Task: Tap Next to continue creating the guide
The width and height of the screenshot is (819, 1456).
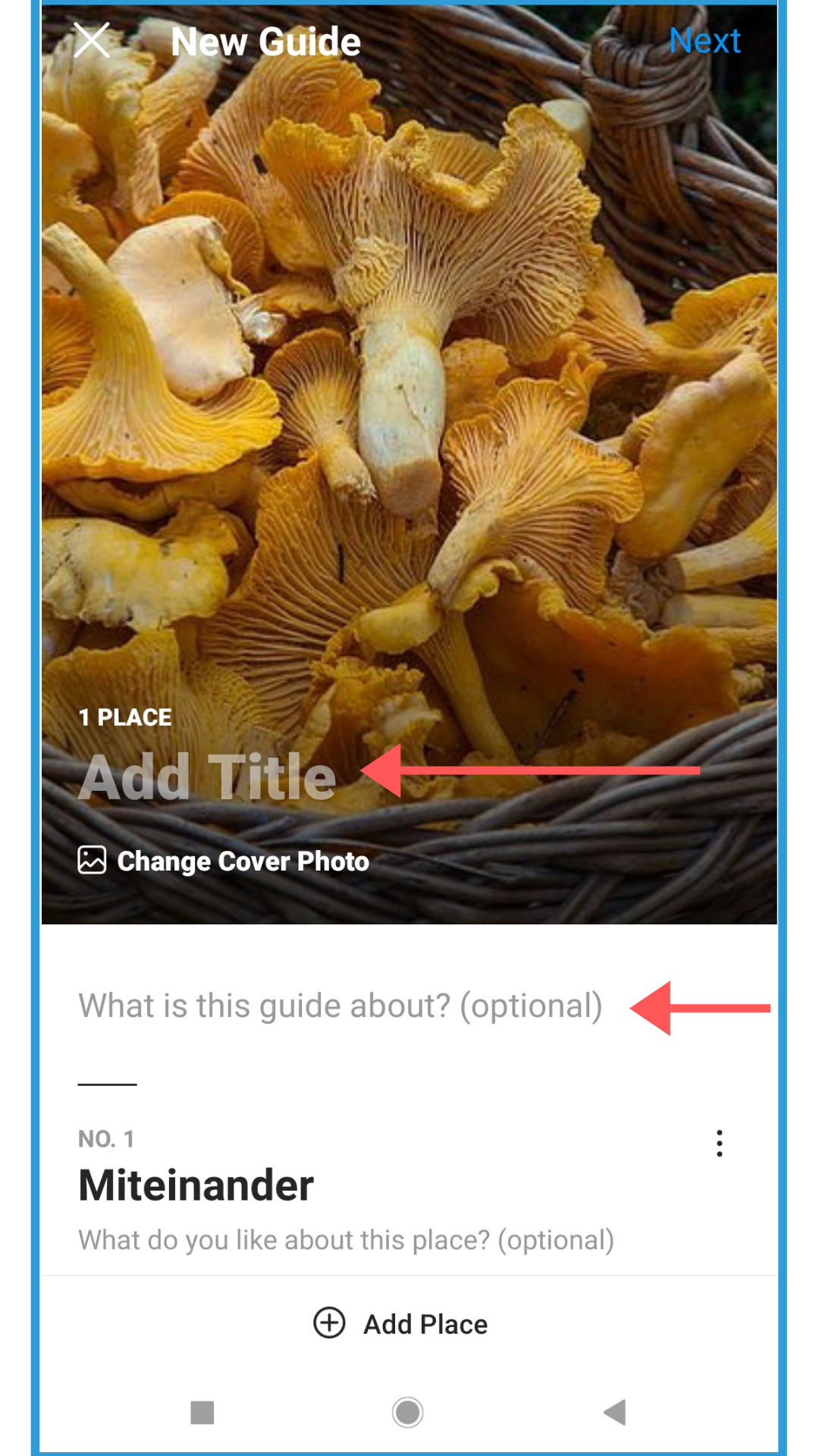Action: click(x=707, y=42)
